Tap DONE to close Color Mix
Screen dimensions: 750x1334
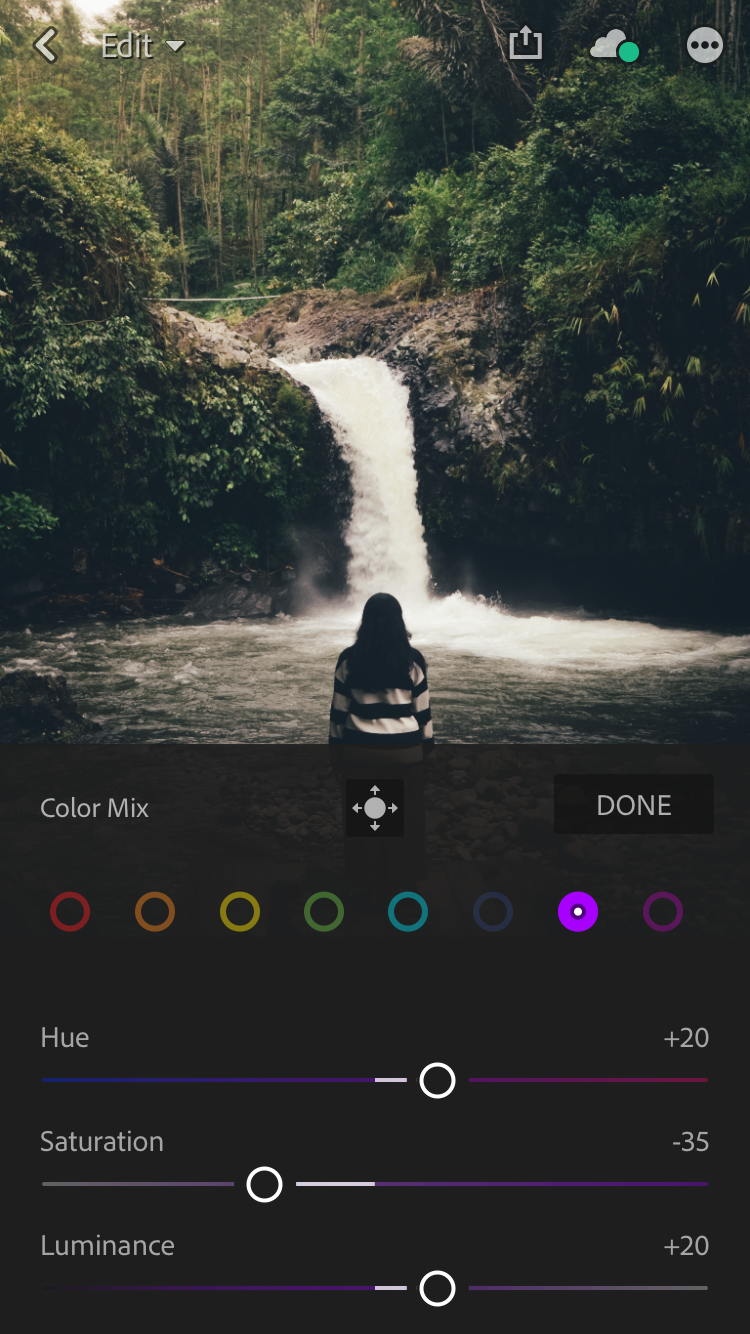(x=633, y=805)
